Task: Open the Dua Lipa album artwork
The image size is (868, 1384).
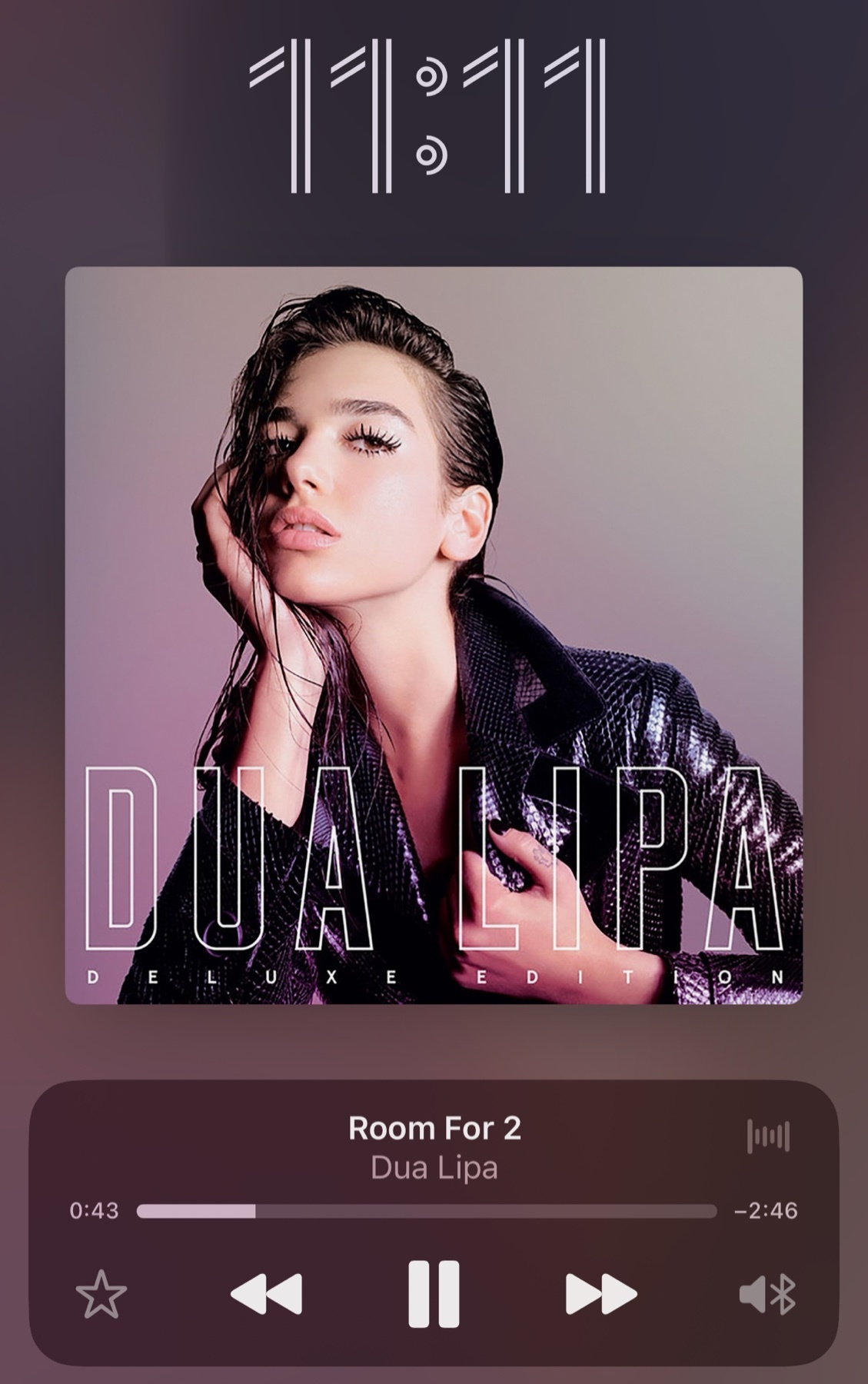Action: point(434,635)
